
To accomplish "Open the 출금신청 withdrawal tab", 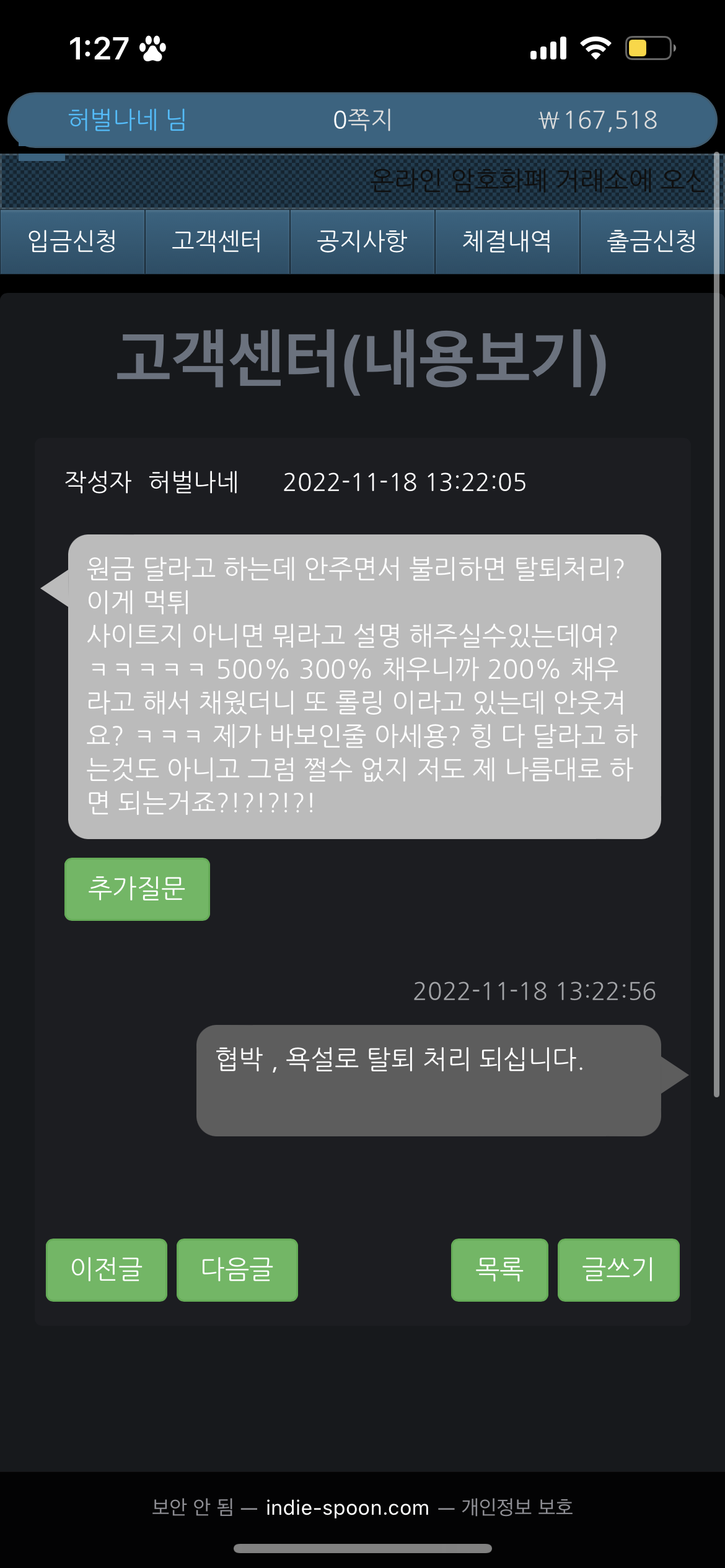I will coord(651,242).
